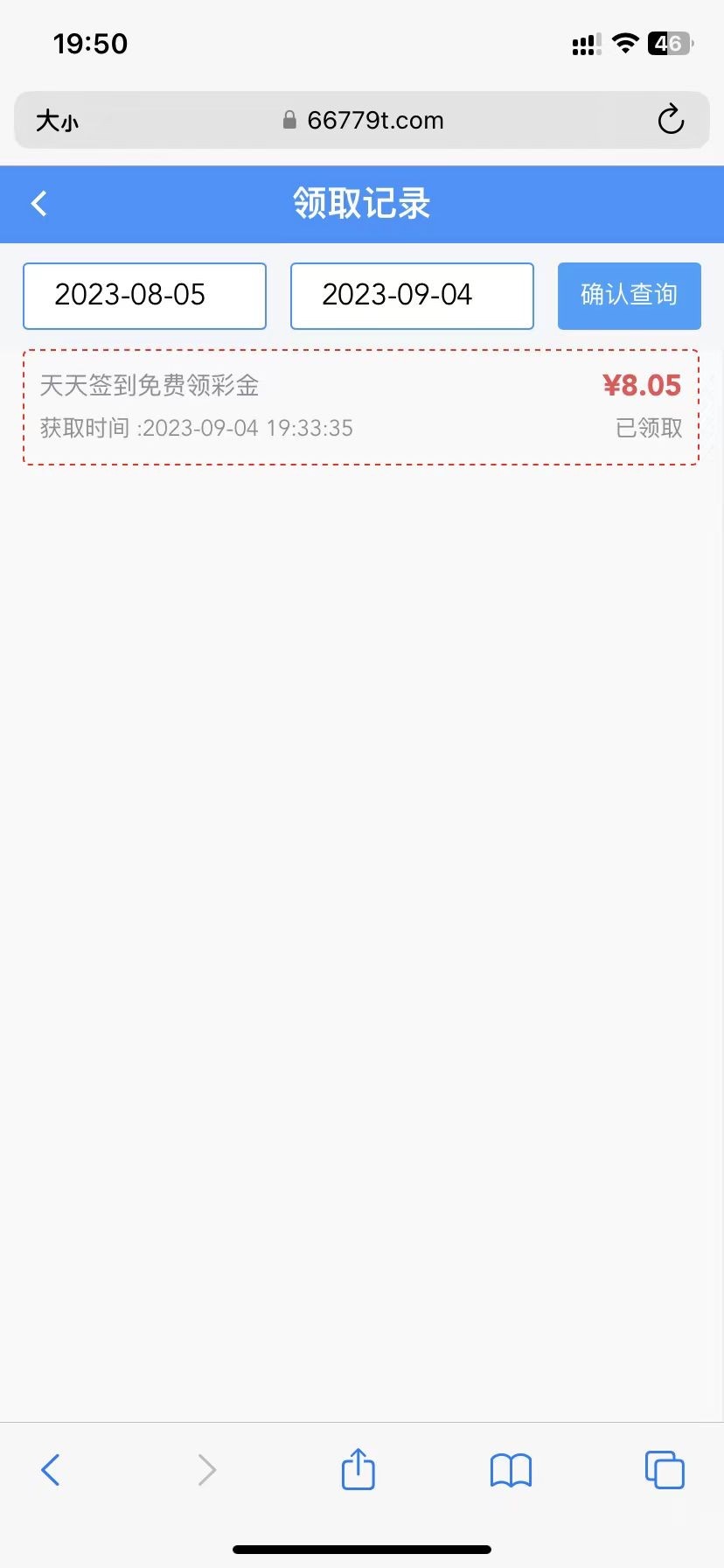Open start date field 2023-08-05
Image resolution: width=724 pixels, height=1568 pixels.
point(144,296)
